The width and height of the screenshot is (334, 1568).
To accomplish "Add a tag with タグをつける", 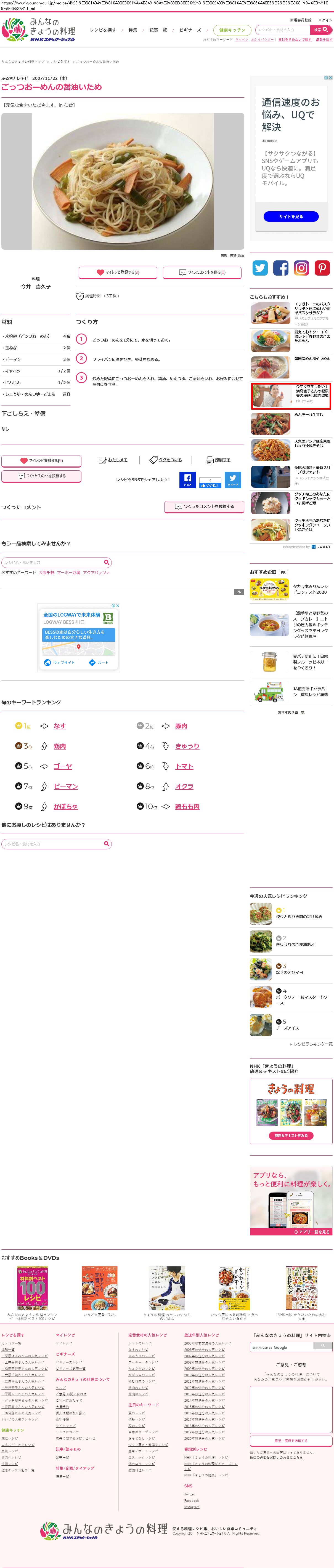I will coord(166,460).
